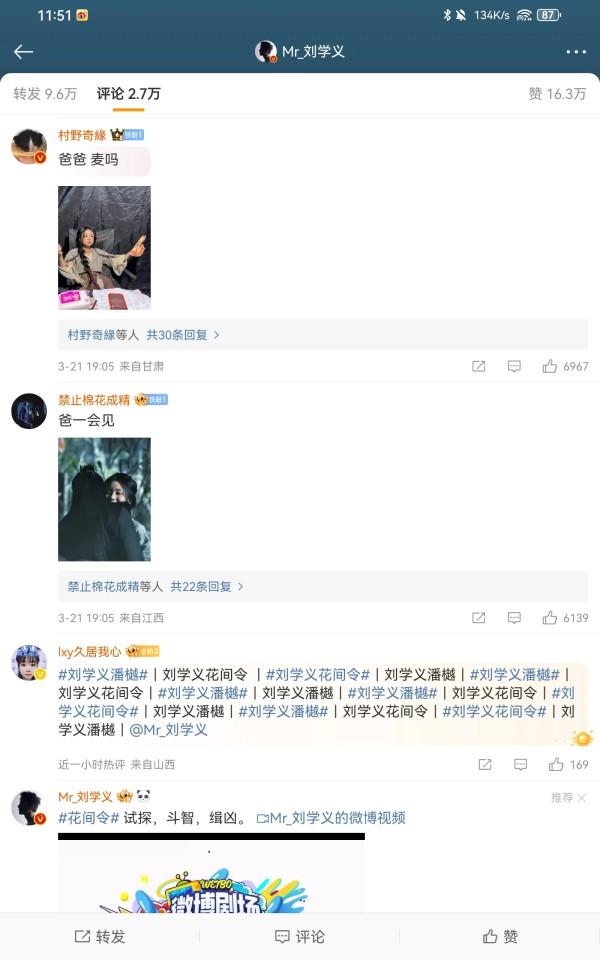Tap the bottom 评论 comment button

tap(300, 936)
